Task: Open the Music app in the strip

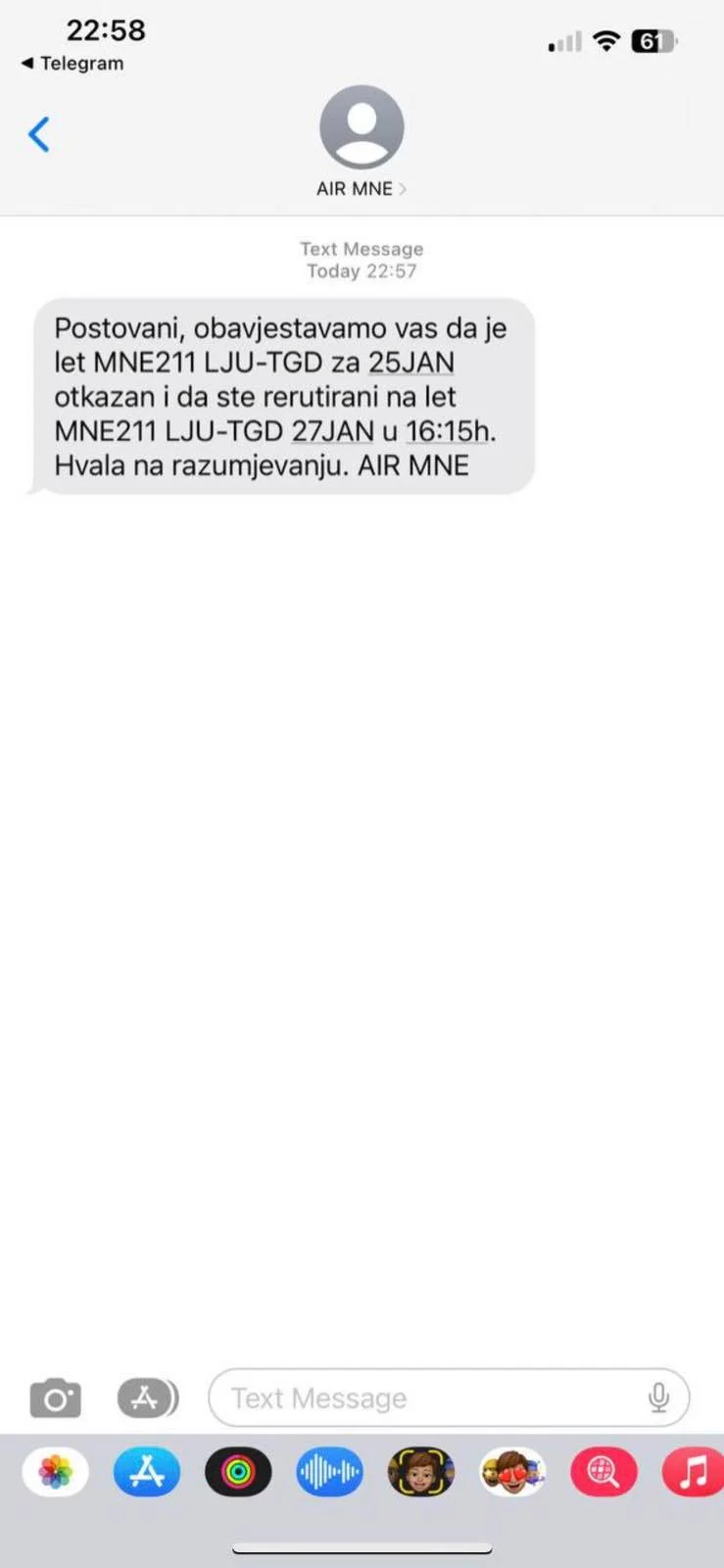Action: (694, 1472)
